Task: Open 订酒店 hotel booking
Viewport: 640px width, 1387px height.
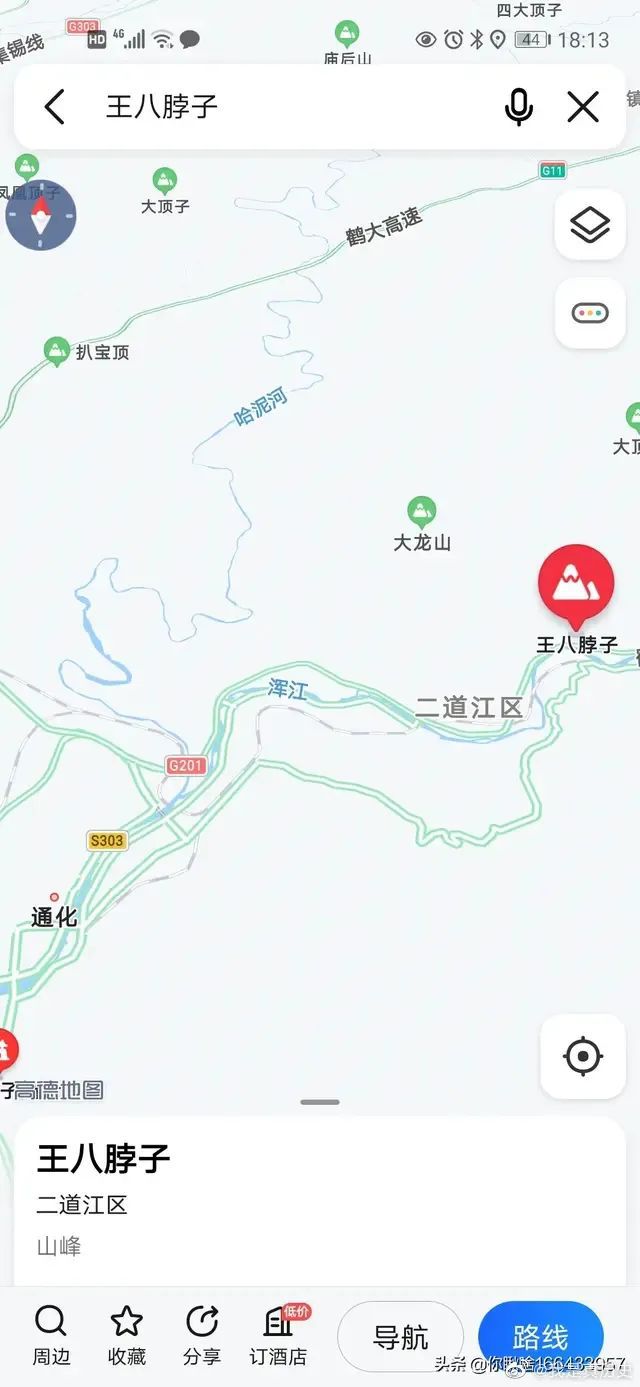Action: pyautogui.click(x=278, y=1334)
